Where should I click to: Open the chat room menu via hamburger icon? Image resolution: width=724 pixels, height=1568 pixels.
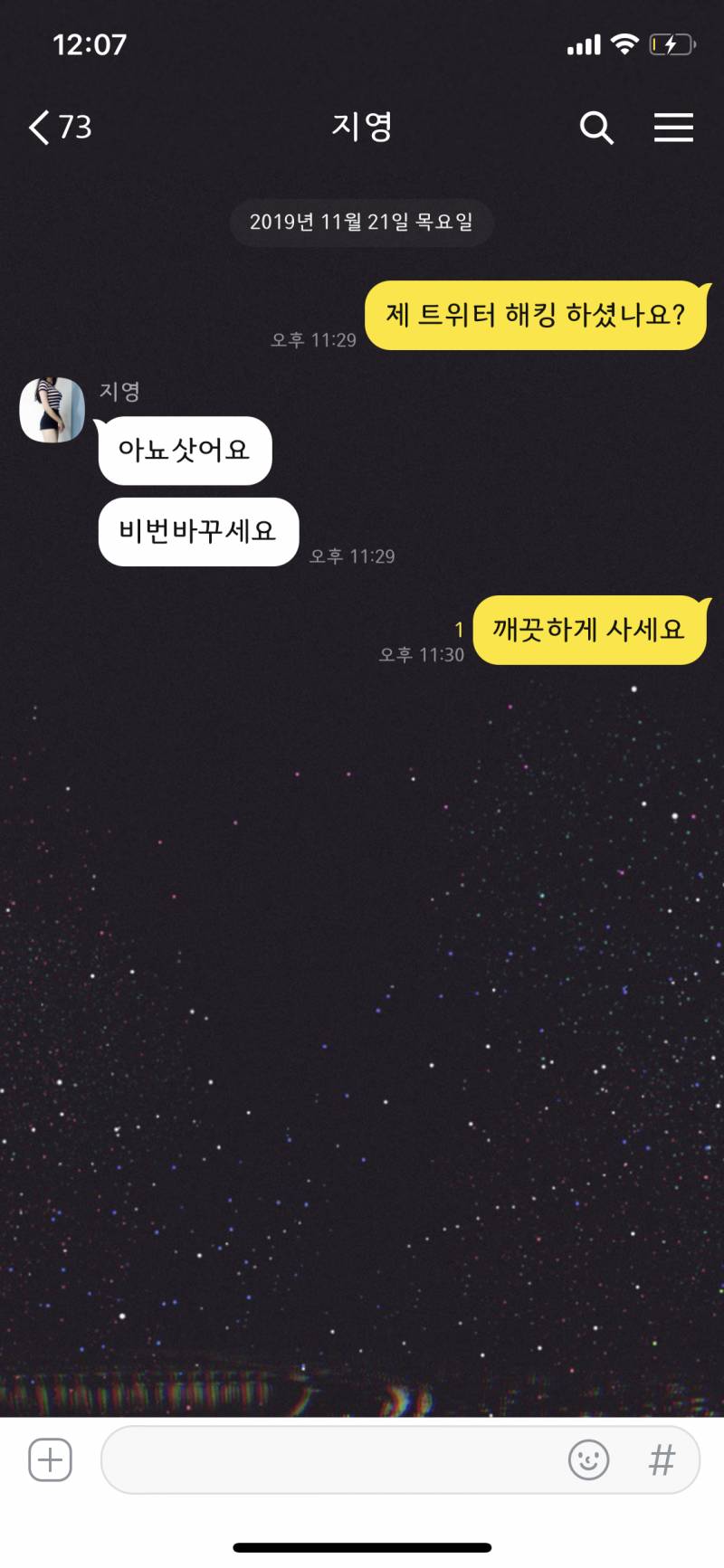673,128
